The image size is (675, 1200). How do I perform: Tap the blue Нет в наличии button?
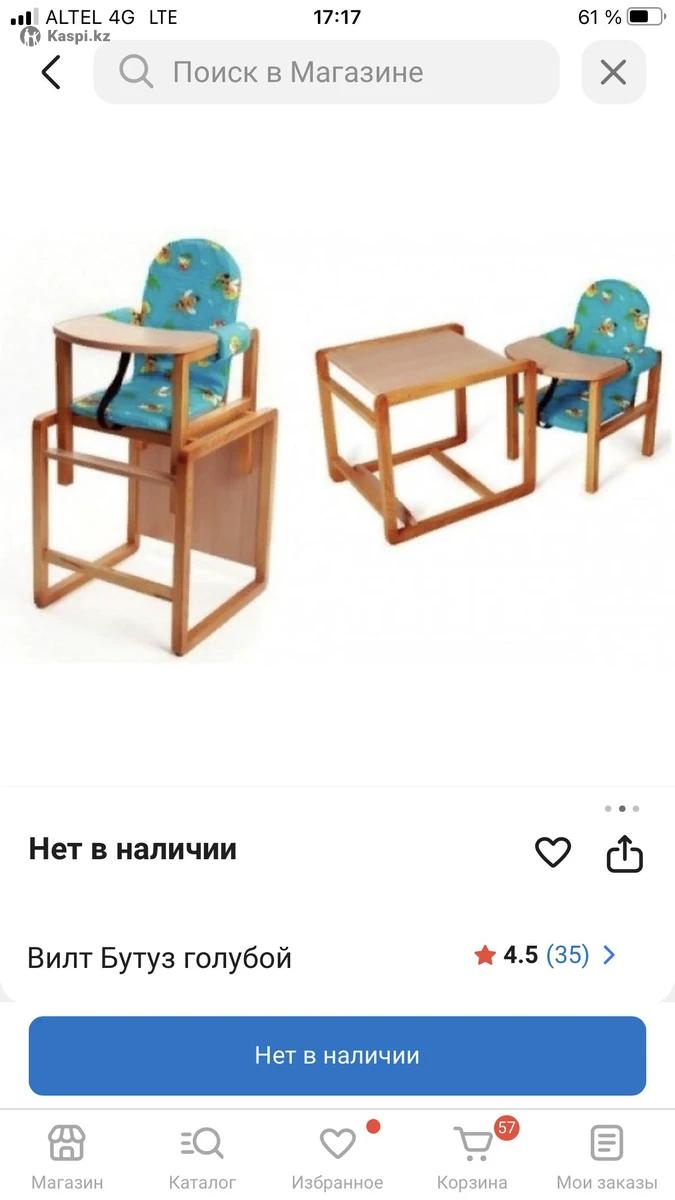click(337, 1055)
